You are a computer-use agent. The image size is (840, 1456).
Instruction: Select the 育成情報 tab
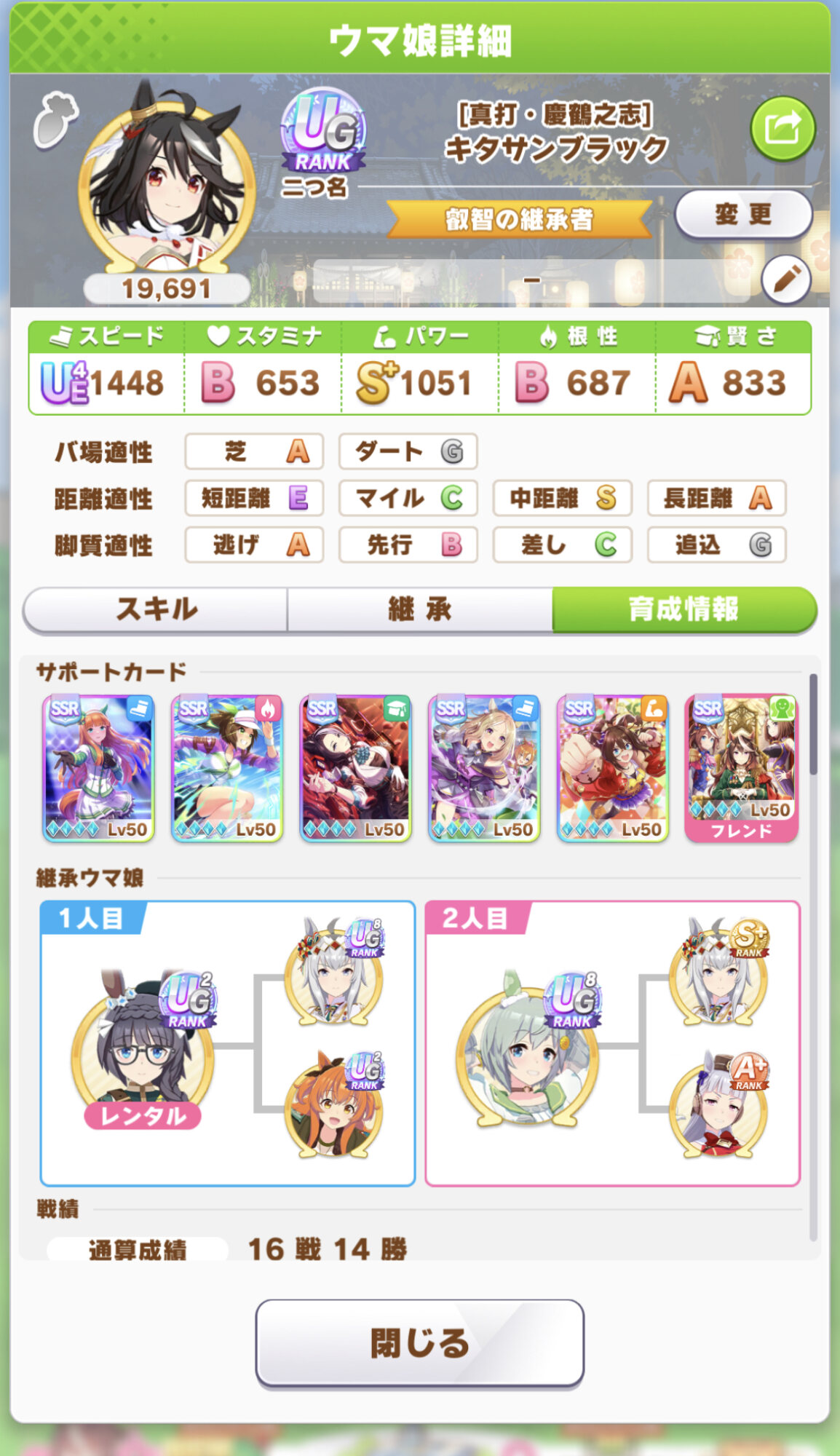tap(684, 609)
